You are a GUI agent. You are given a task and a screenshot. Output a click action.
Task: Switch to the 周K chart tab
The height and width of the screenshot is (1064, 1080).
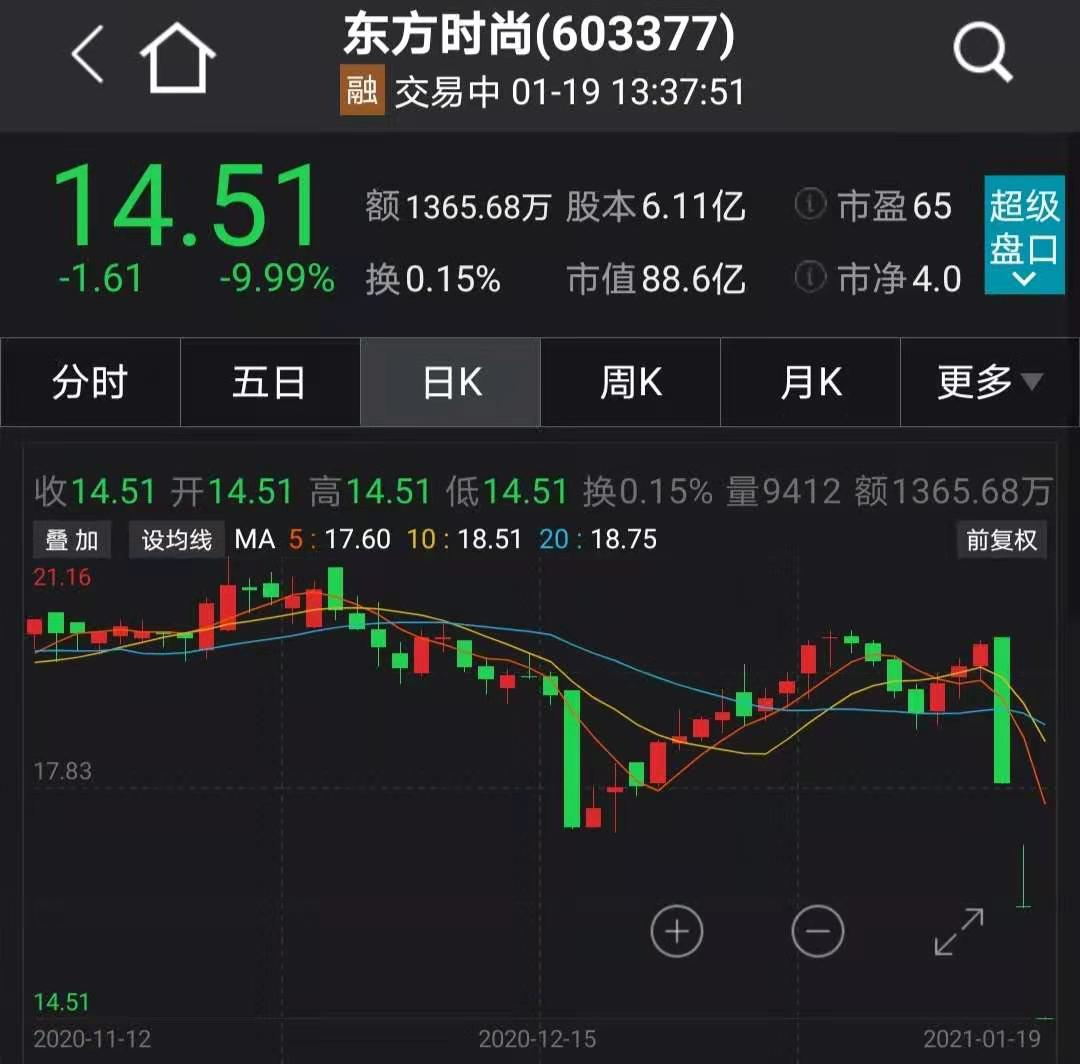(630, 383)
